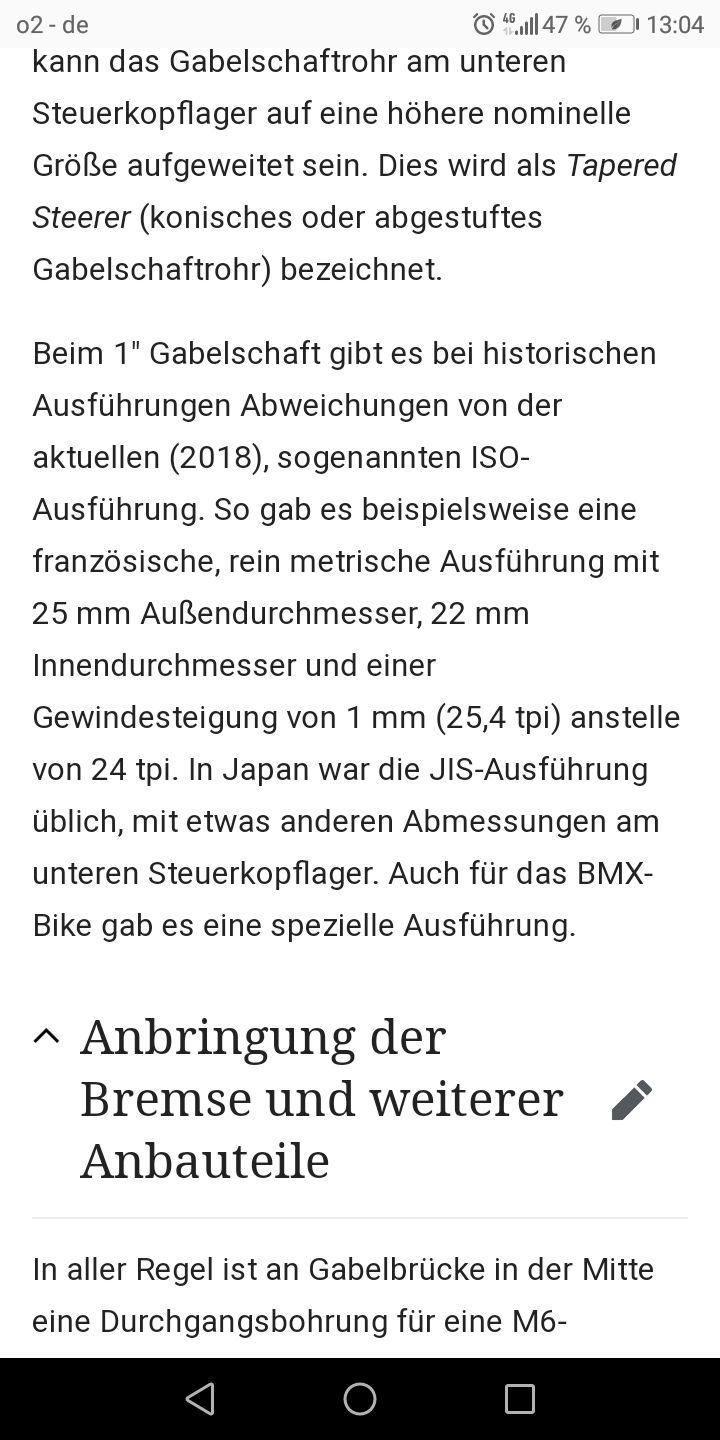The width and height of the screenshot is (720, 1440).
Task: Edit the 'Anbringung der Bremse' section
Action: coord(631,1099)
